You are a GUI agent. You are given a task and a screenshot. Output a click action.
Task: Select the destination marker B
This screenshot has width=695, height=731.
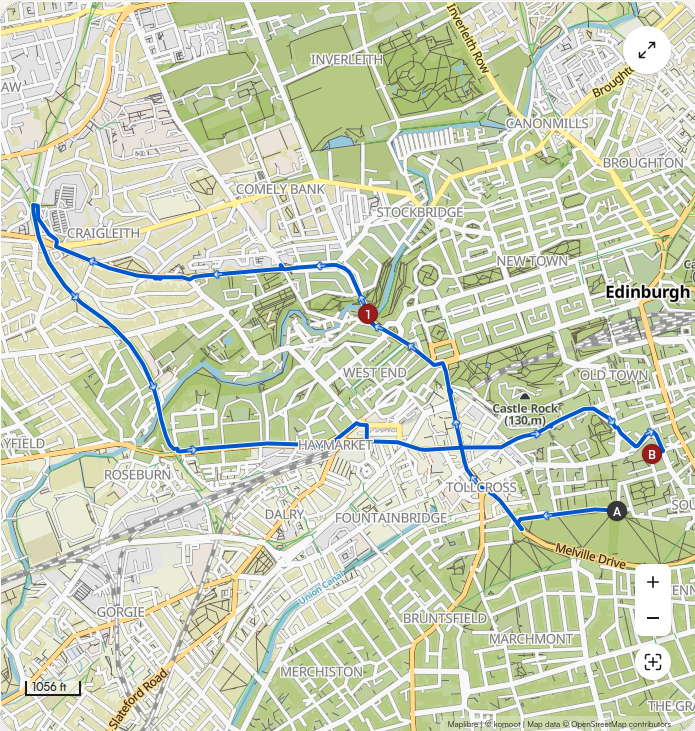(x=651, y=454)
